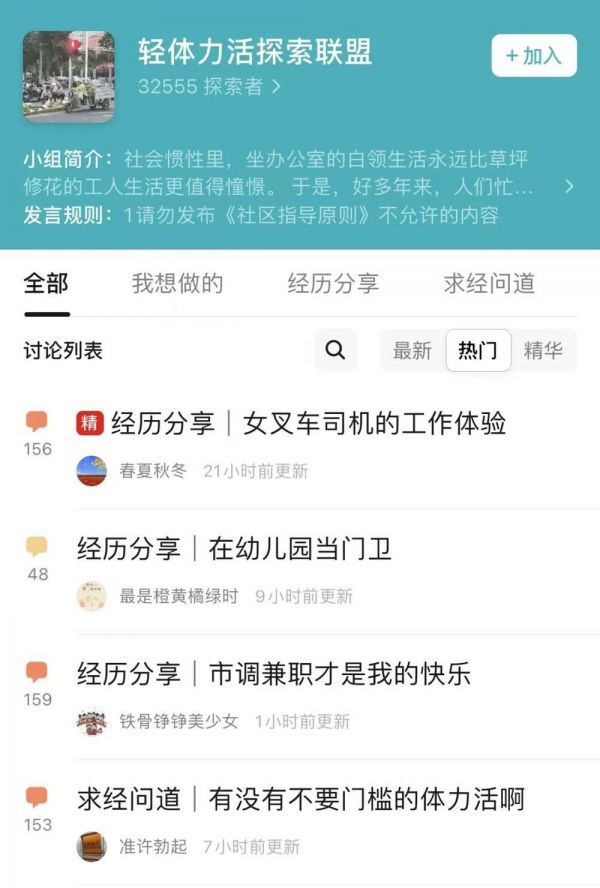The width and height of the screenshot is (600, 888).
Task: Sort discussions by 热门
Action: [x=478, y=351]
